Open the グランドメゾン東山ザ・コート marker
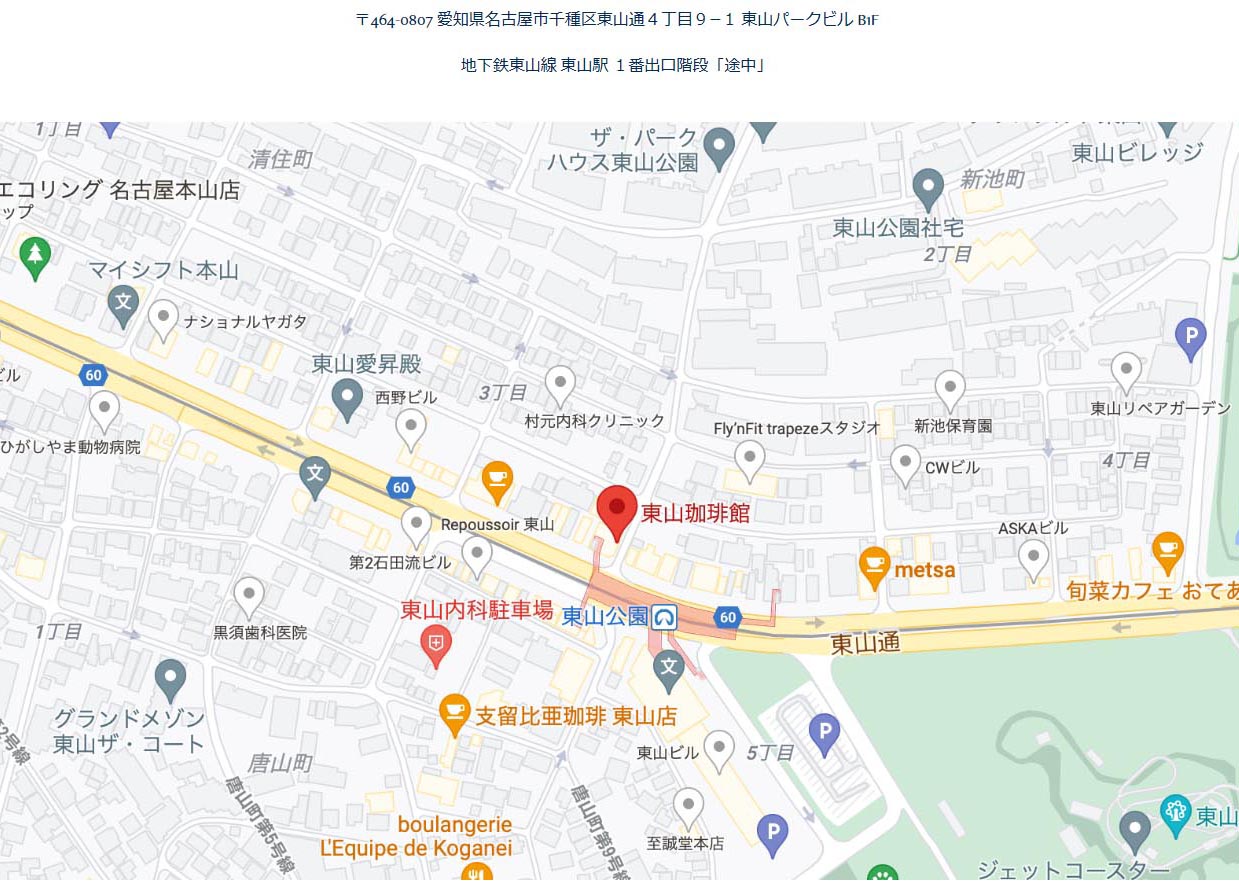The width and height of the screenshot is (1239, 881). pyautogui.click(x=171, y=678)
